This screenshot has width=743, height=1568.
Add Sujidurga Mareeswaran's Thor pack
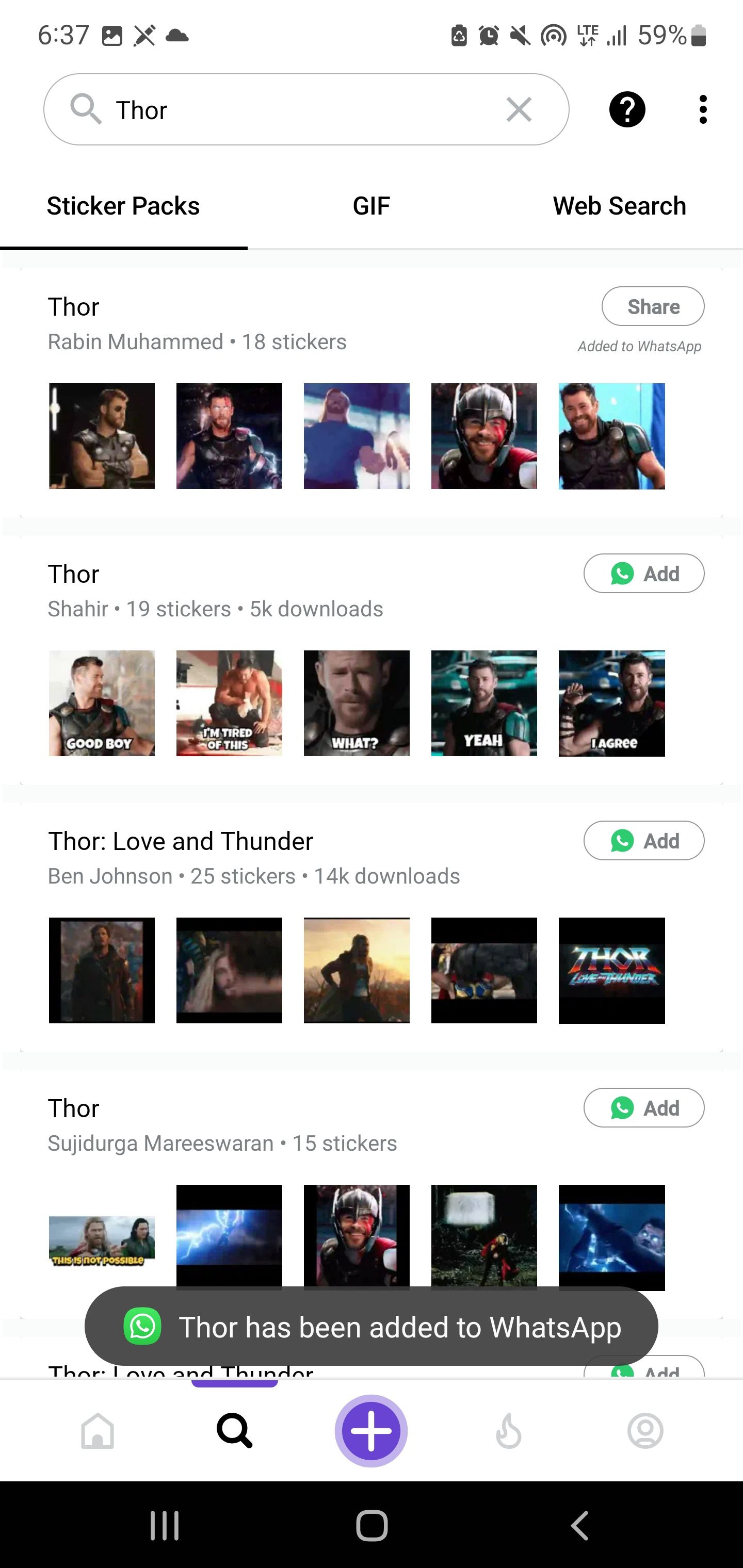click(644, 1108)
